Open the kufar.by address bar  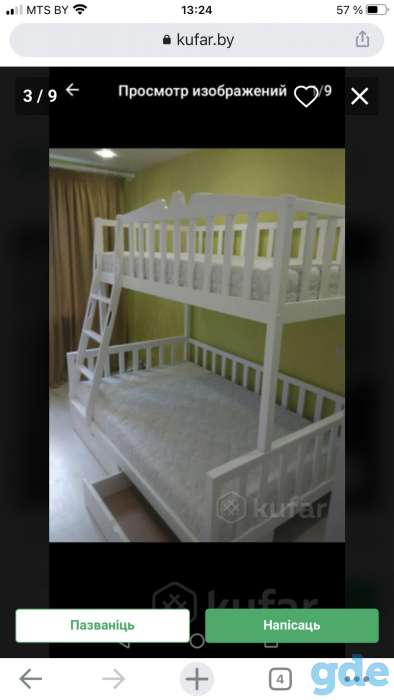tap(197, 40)
